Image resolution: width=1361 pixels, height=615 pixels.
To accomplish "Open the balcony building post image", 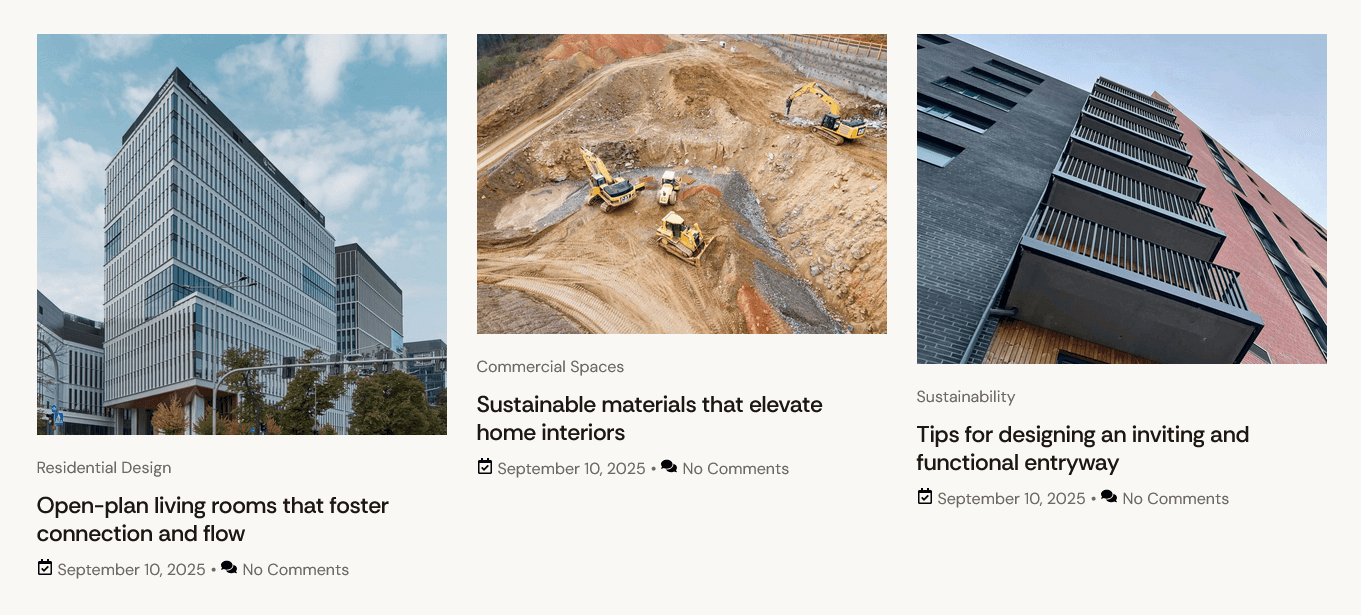I will tap(1121, 199).
